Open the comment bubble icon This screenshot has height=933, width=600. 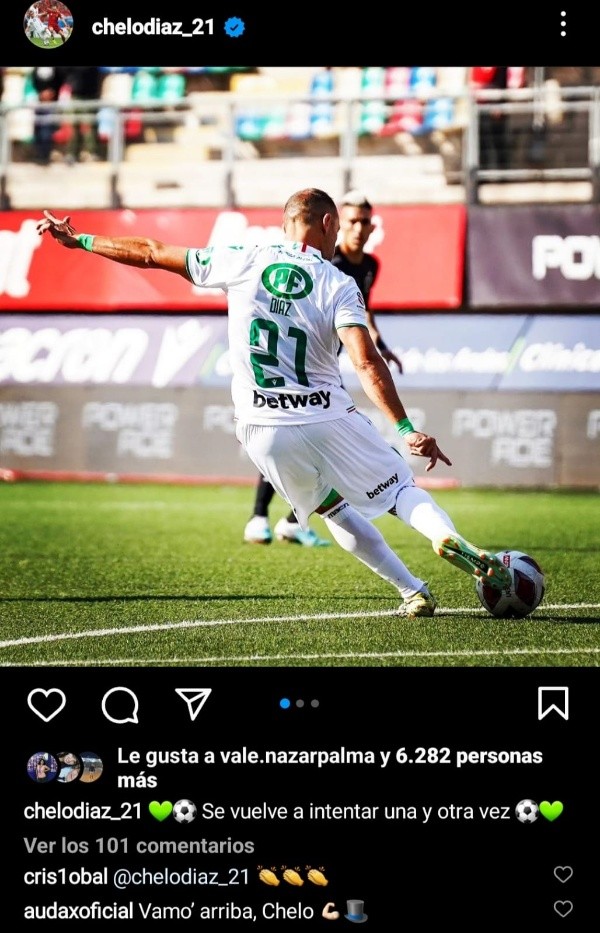(120, 704)
